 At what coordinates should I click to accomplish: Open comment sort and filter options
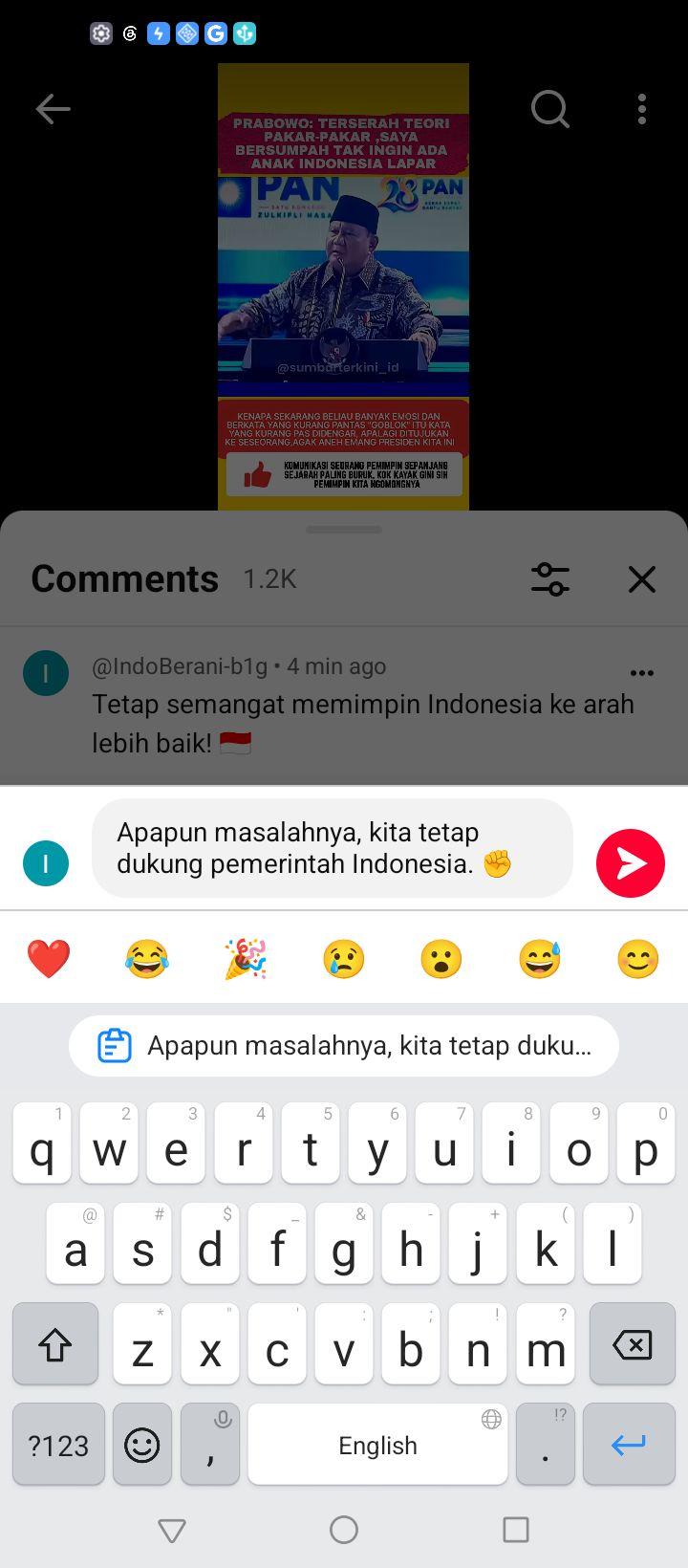550,579
